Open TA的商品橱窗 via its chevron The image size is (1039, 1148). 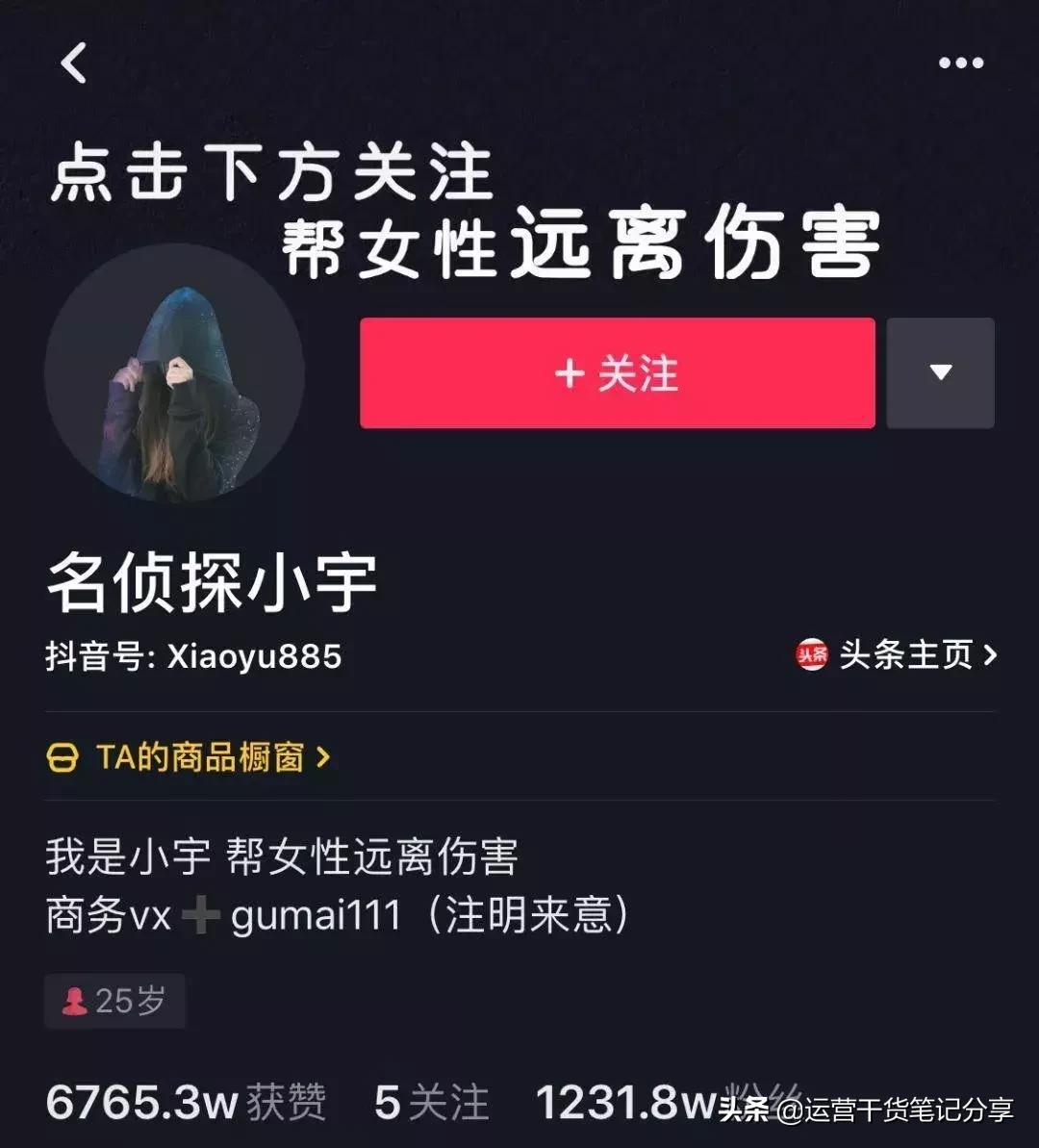click(323, 758)
